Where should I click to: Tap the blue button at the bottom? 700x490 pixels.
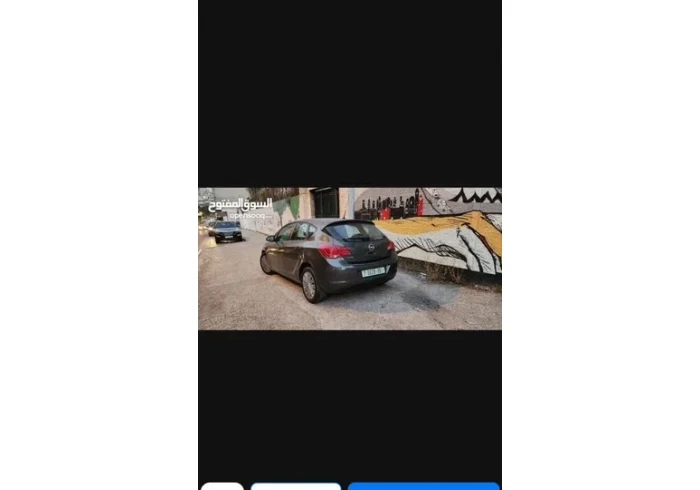[423, 486]
